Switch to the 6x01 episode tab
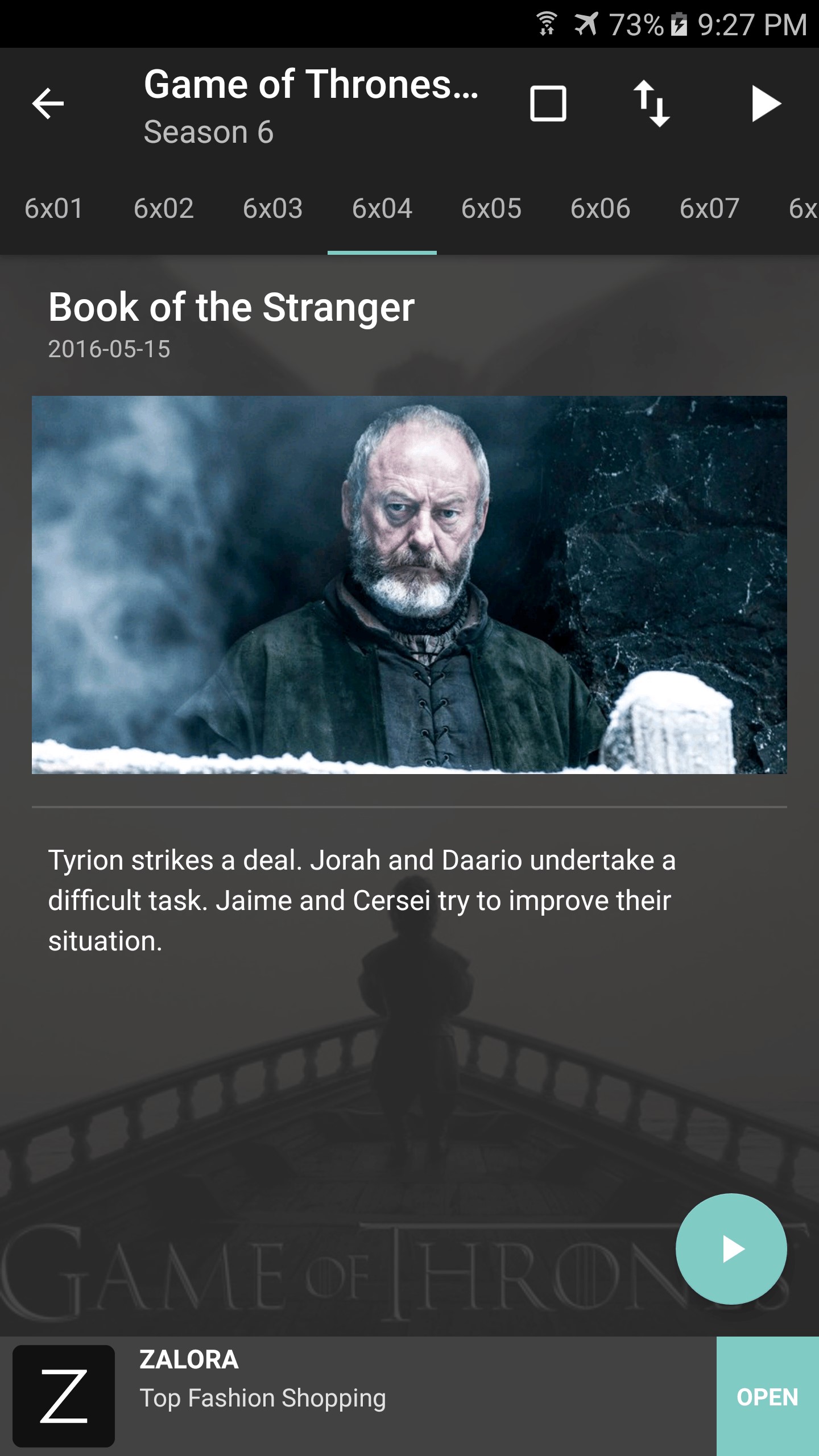The width and height of the screenshot is (819, 1456). [54, 209]
